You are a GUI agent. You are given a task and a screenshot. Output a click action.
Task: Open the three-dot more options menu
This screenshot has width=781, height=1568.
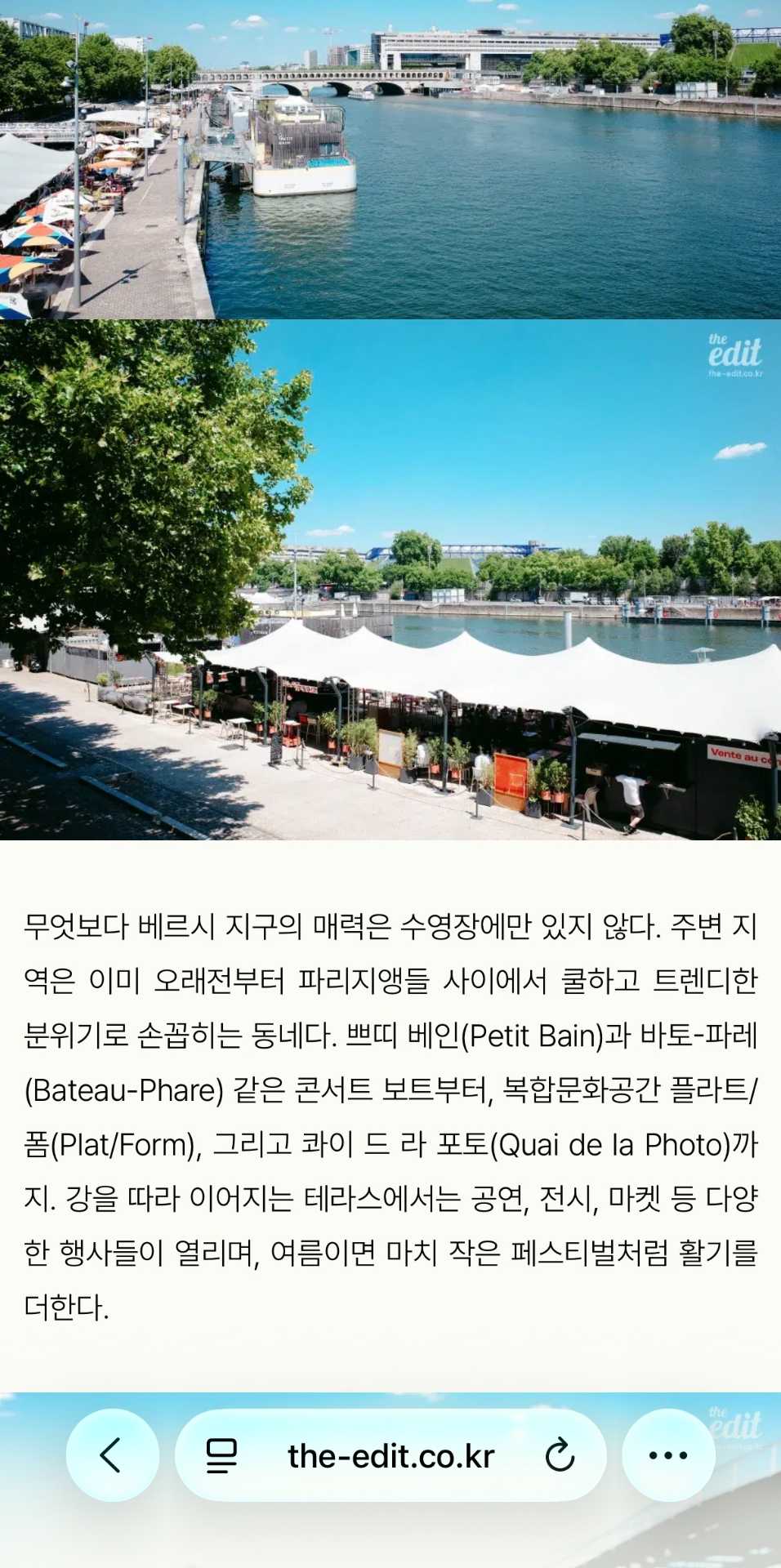[668, 1455]
